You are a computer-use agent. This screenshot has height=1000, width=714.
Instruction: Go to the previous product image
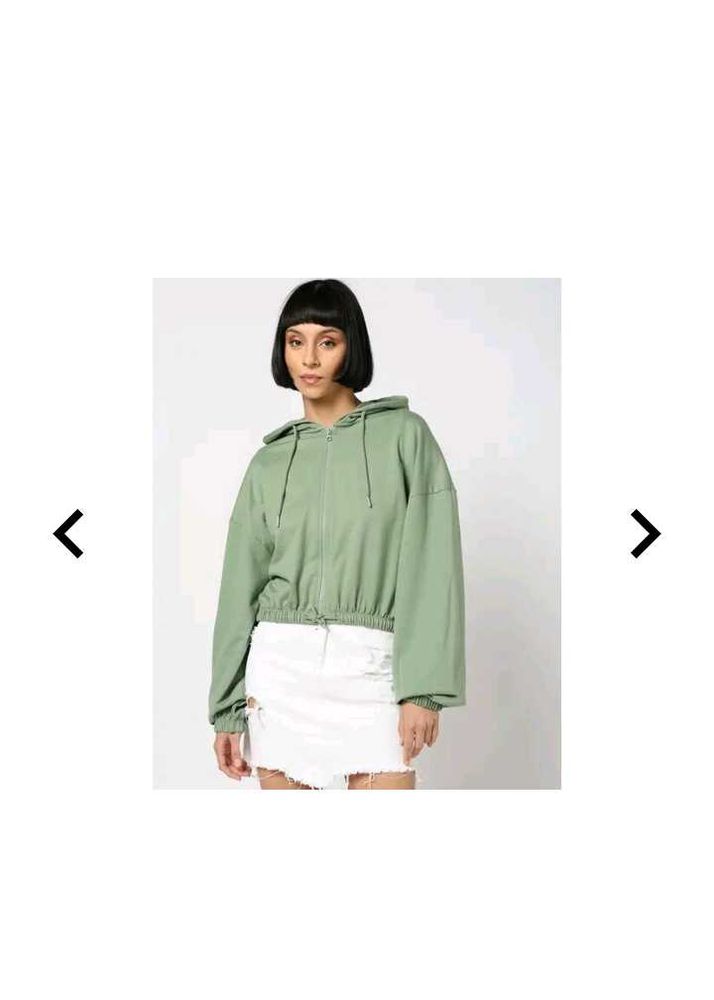point(68,533)
